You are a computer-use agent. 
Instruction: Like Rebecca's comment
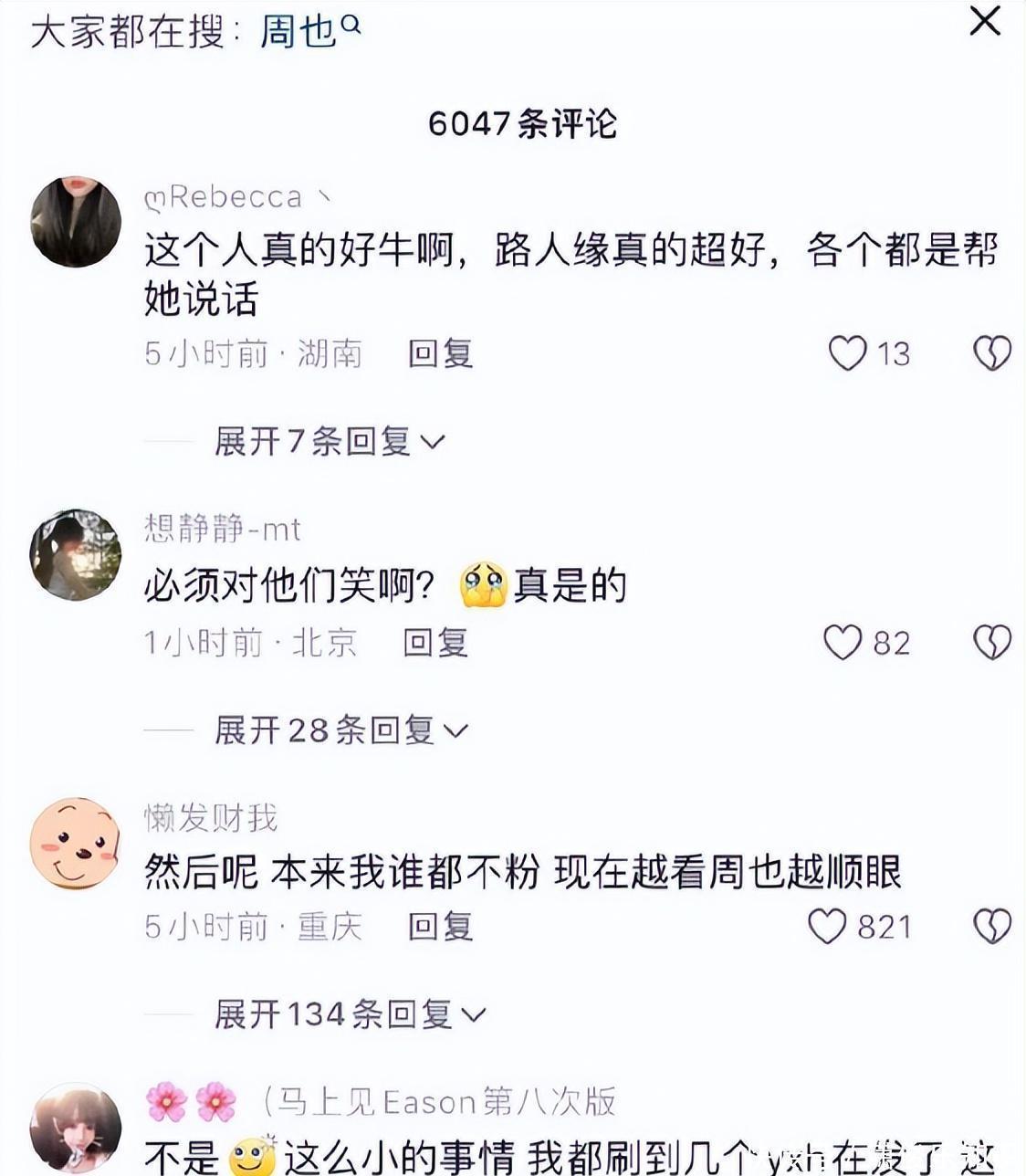[x=847, y=353]
